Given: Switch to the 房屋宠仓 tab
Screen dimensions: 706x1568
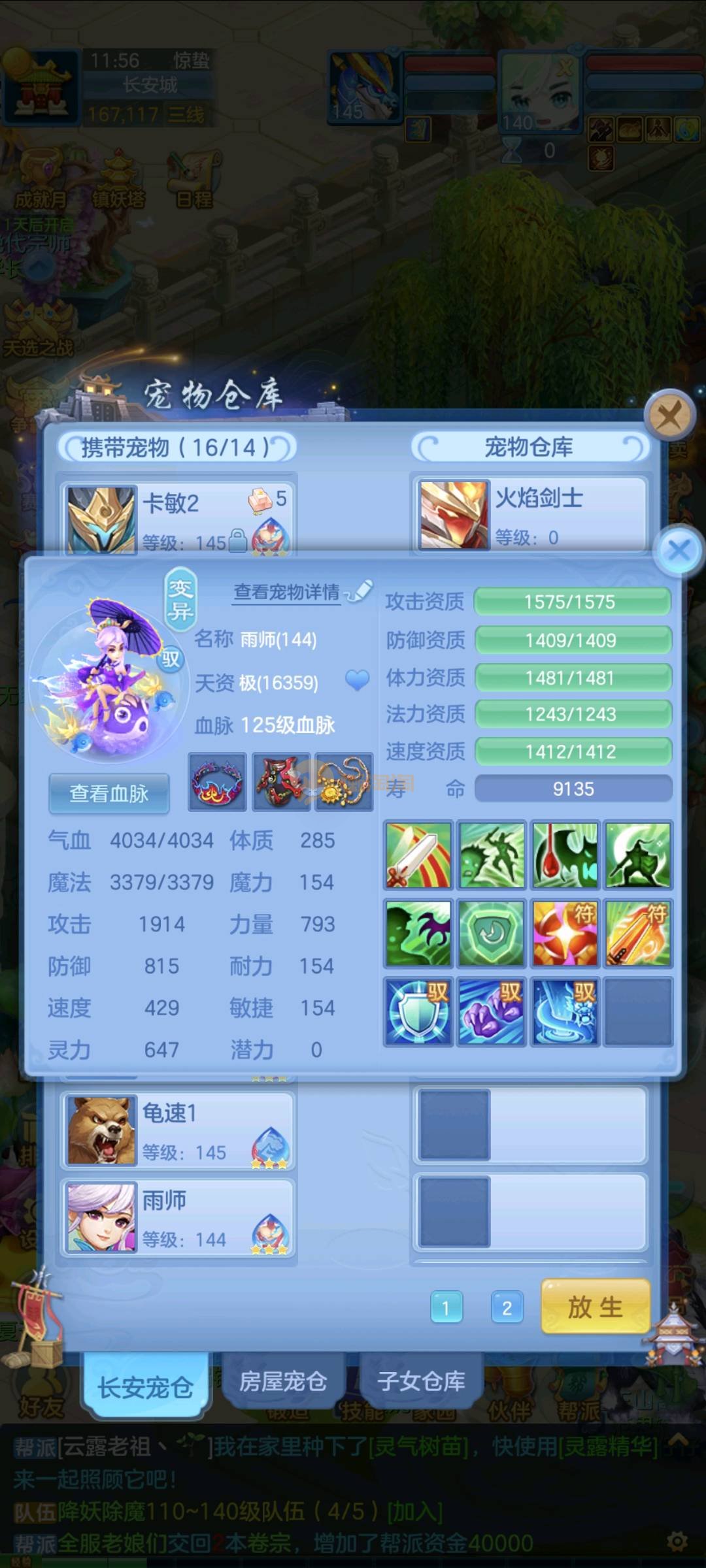Looking at the screenshot, I should pos(283,1380).
